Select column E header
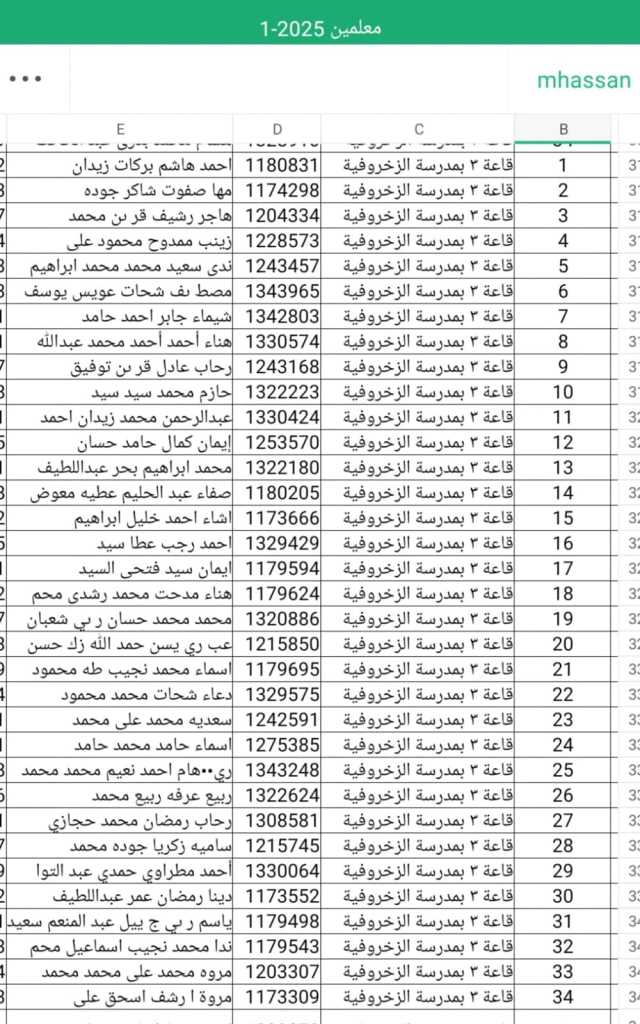 [120, 129]
